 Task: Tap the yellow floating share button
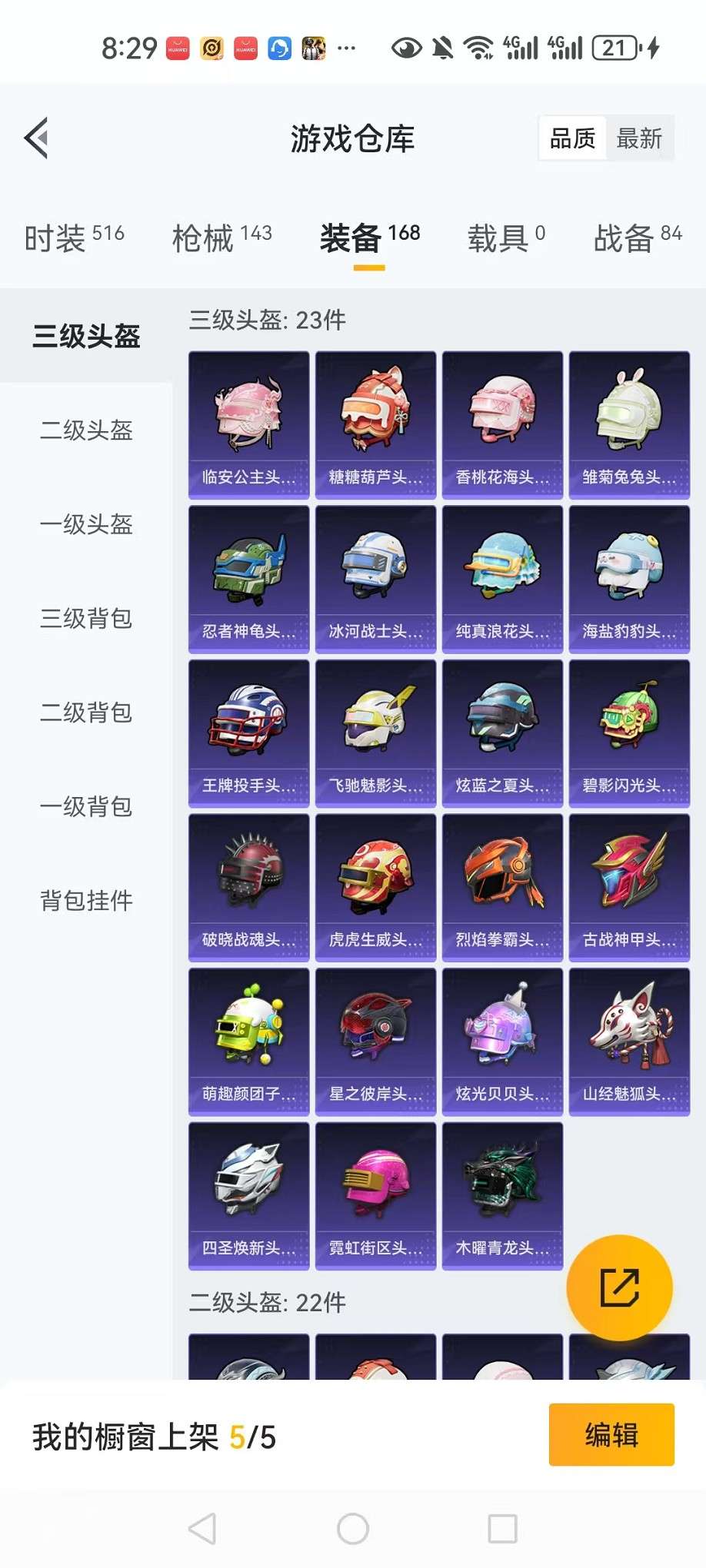click(x=619, y=1287)
